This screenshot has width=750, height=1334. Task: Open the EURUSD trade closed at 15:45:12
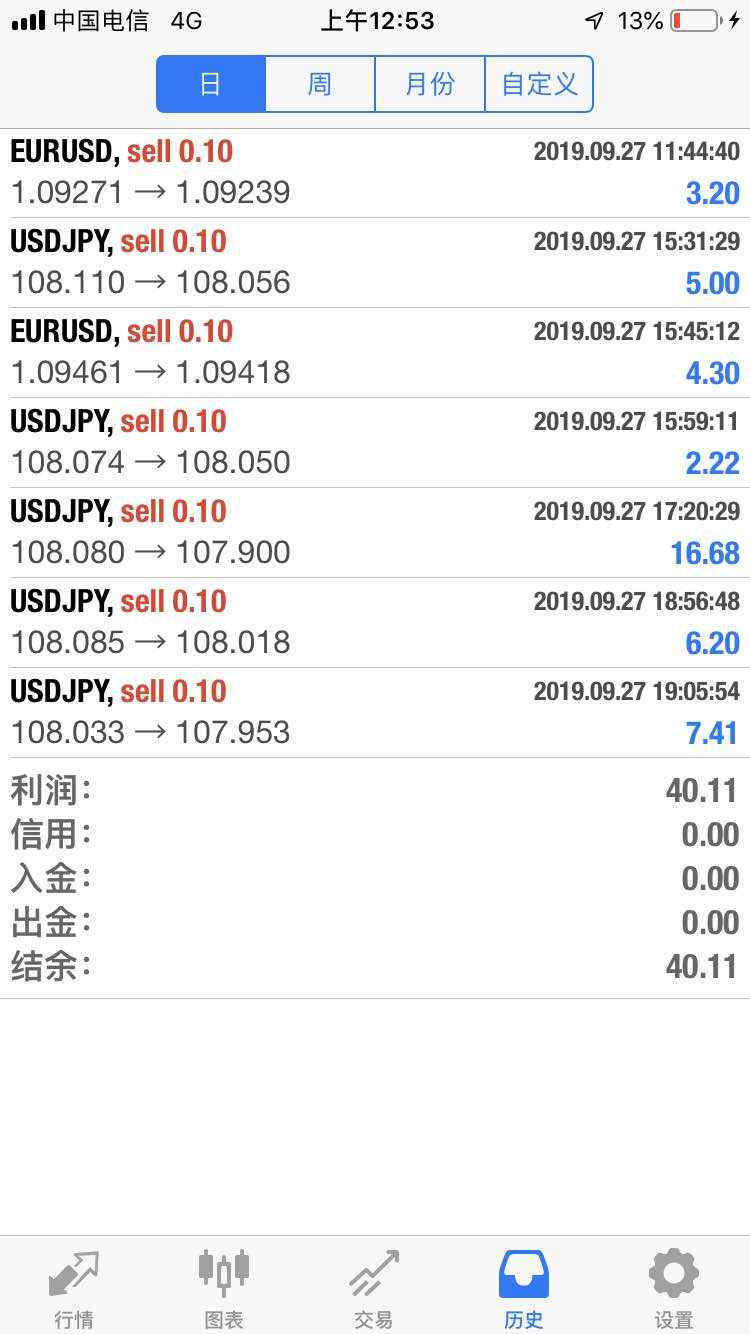(375, 353)
